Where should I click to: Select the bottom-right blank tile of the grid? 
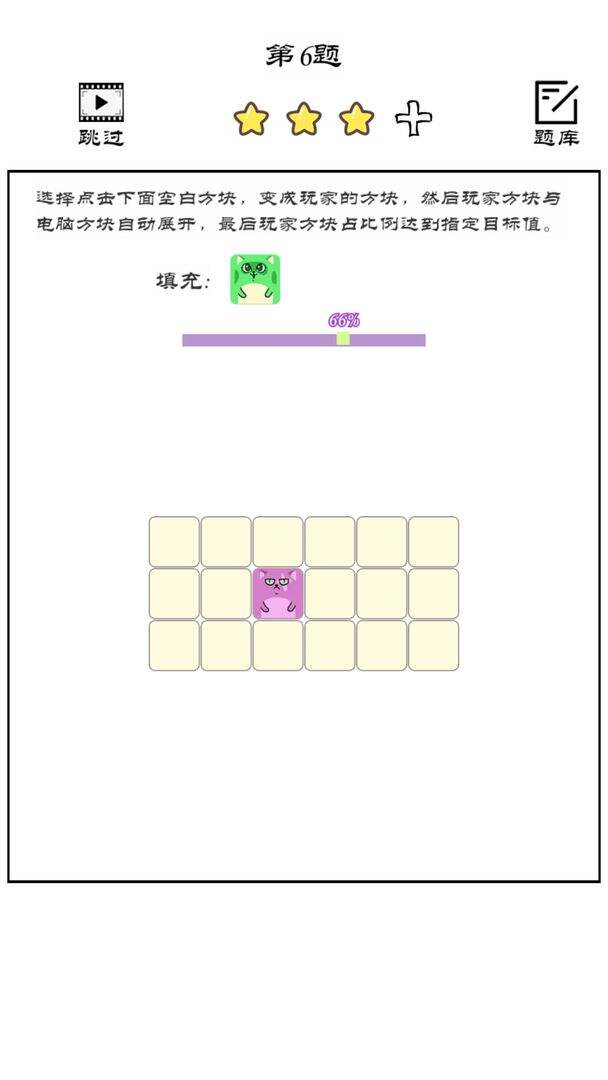pyautogui.click(x=434, y=646)
